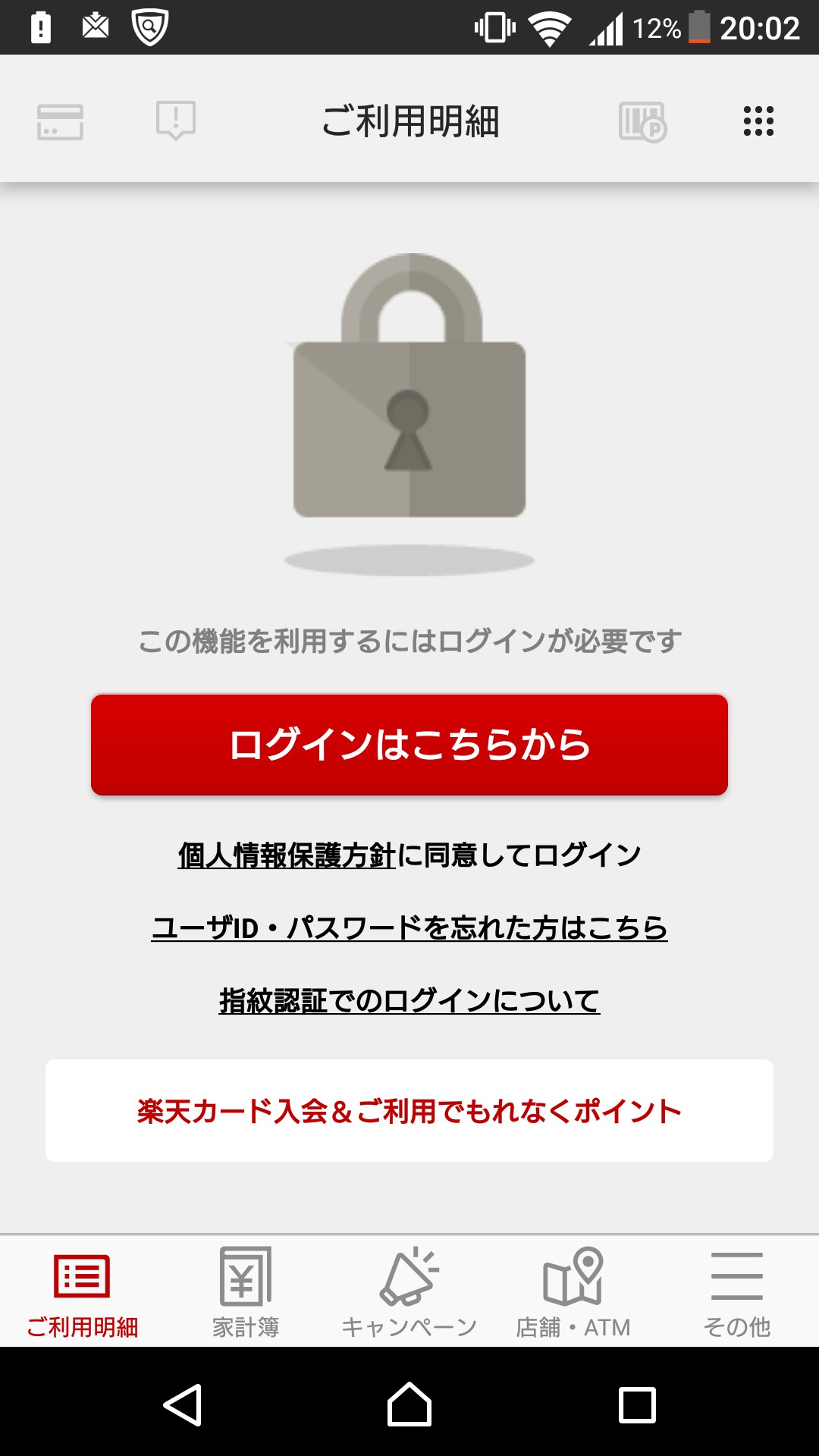Switch to the 家計簿 tab
The height and width of the screenshot is (1456, 819).
[x=246, y=1291]
